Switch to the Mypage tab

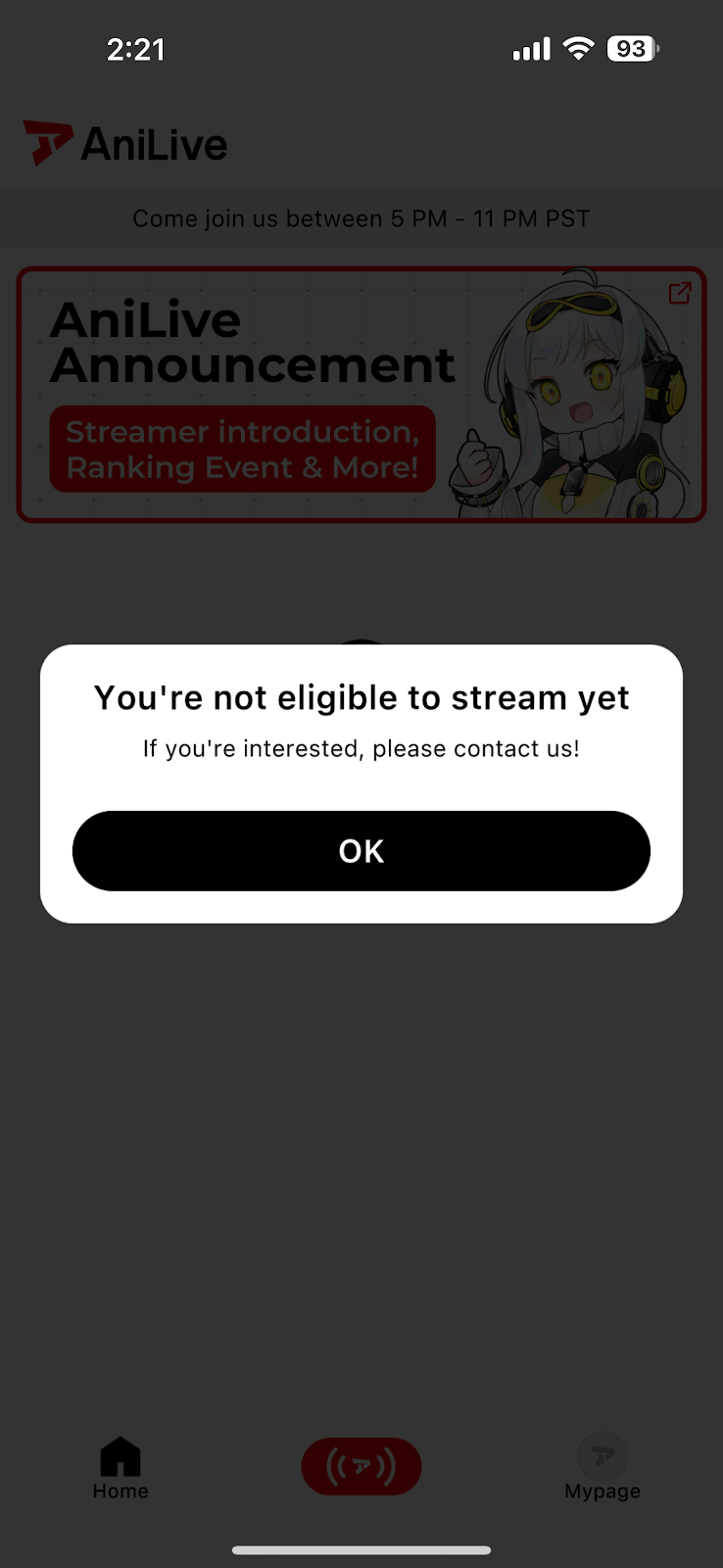[602, 1468]
